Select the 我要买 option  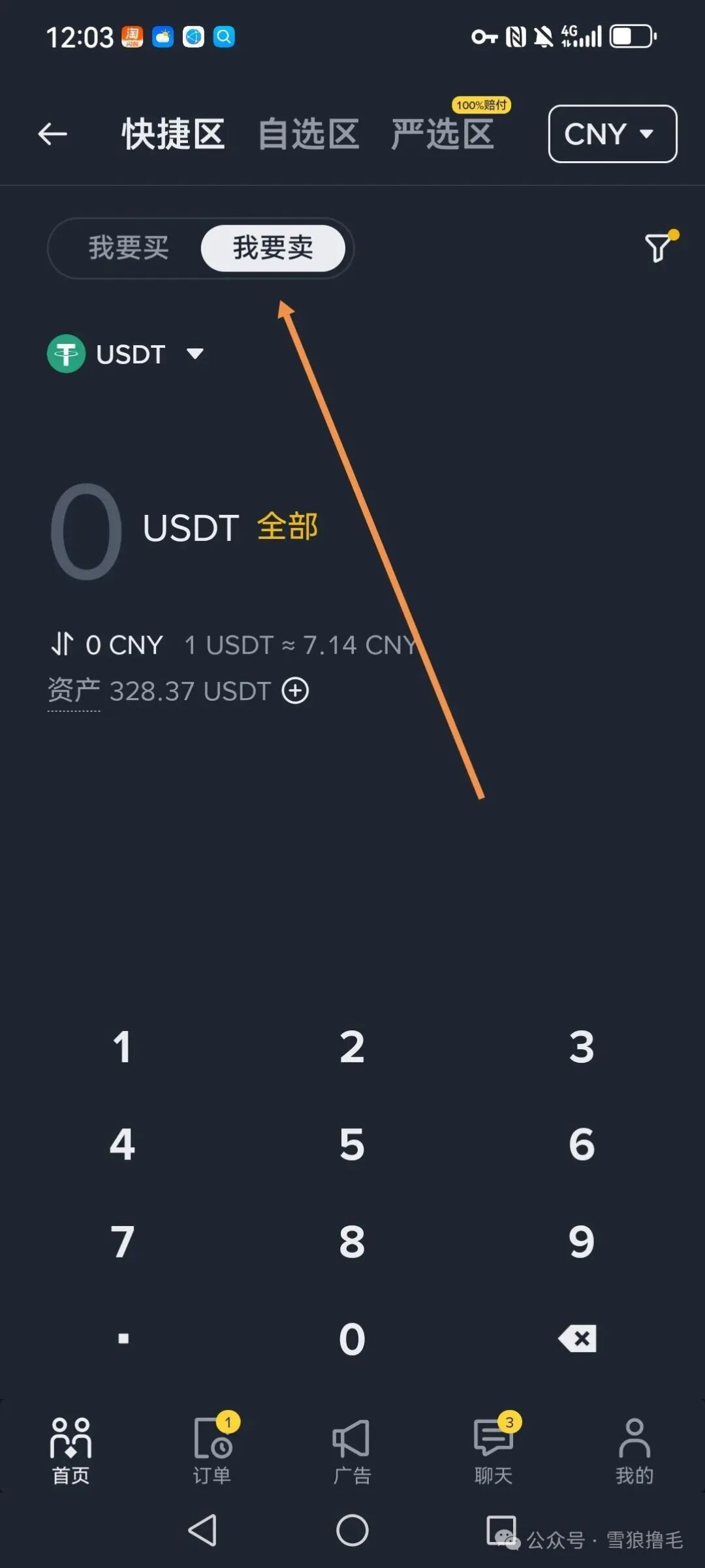click(129, 248)
